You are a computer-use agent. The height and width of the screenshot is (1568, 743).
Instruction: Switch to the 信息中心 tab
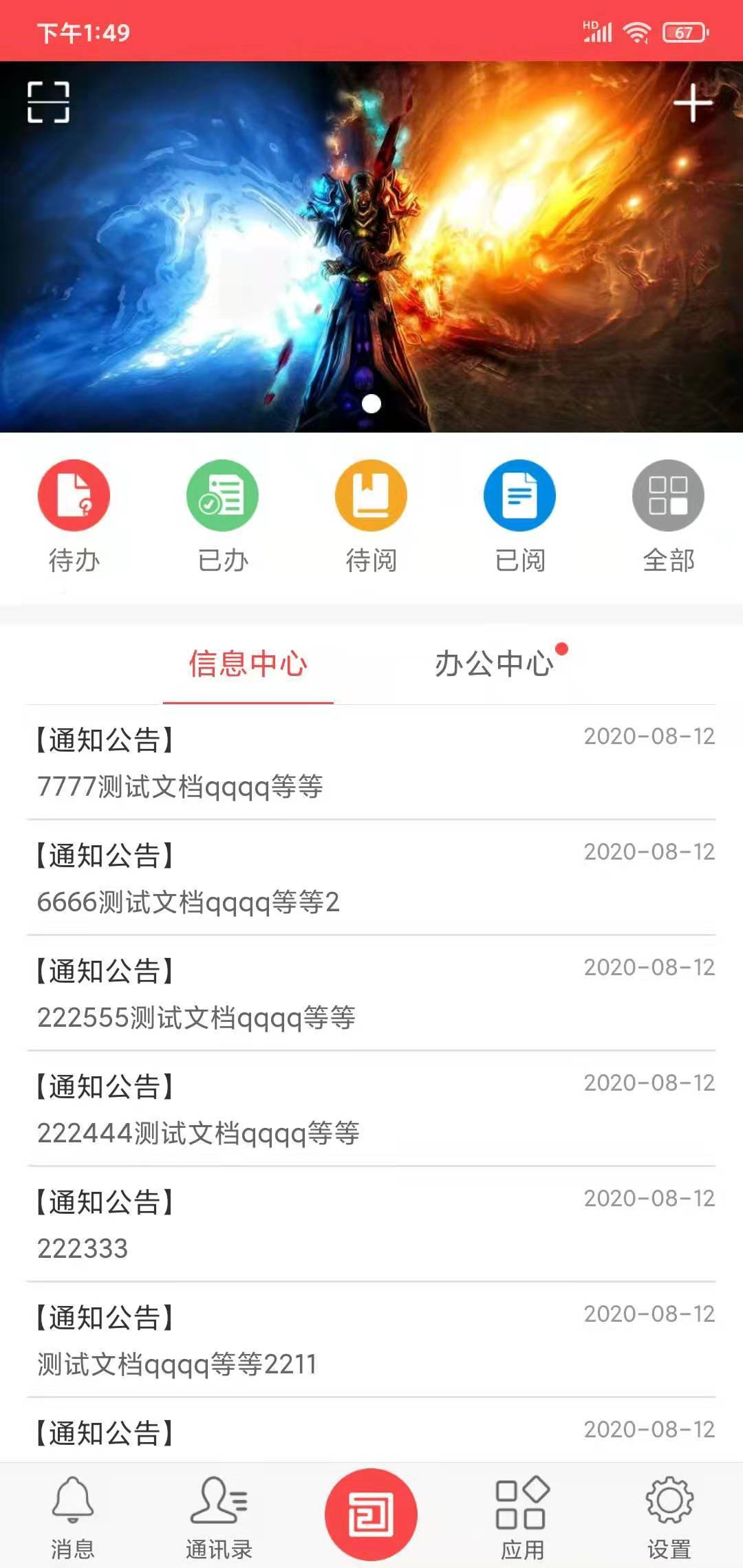coord(248,664)
